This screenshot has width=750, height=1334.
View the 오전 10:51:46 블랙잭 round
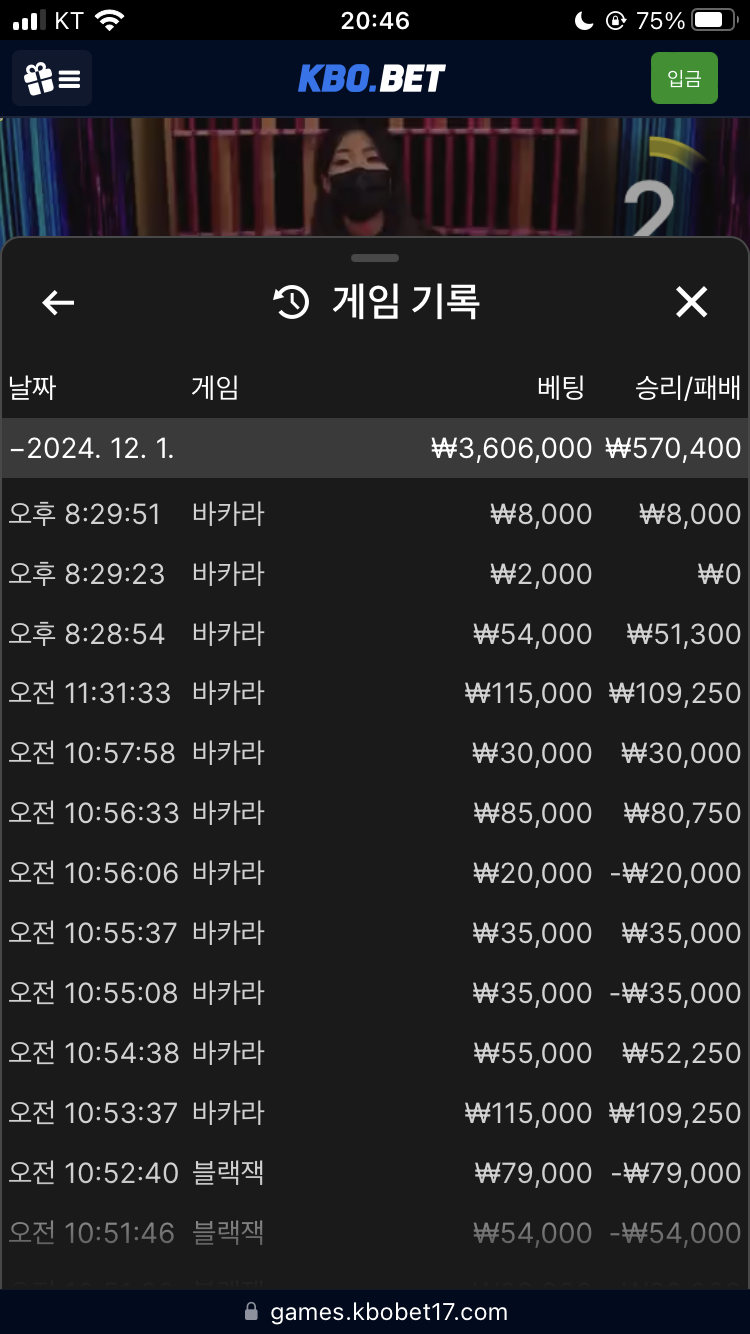pyautogui.click(x=375, y=1233)
